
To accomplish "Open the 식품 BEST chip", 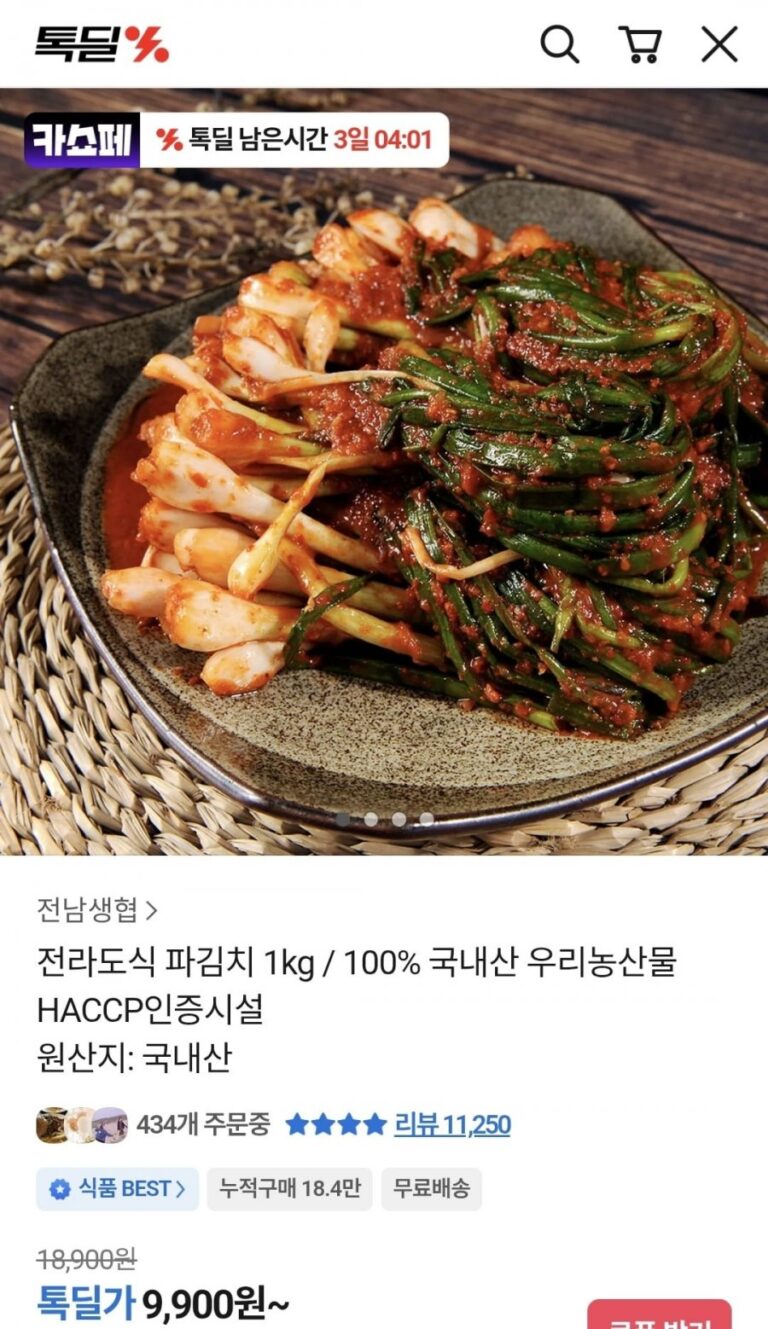I will (117, 1189).
